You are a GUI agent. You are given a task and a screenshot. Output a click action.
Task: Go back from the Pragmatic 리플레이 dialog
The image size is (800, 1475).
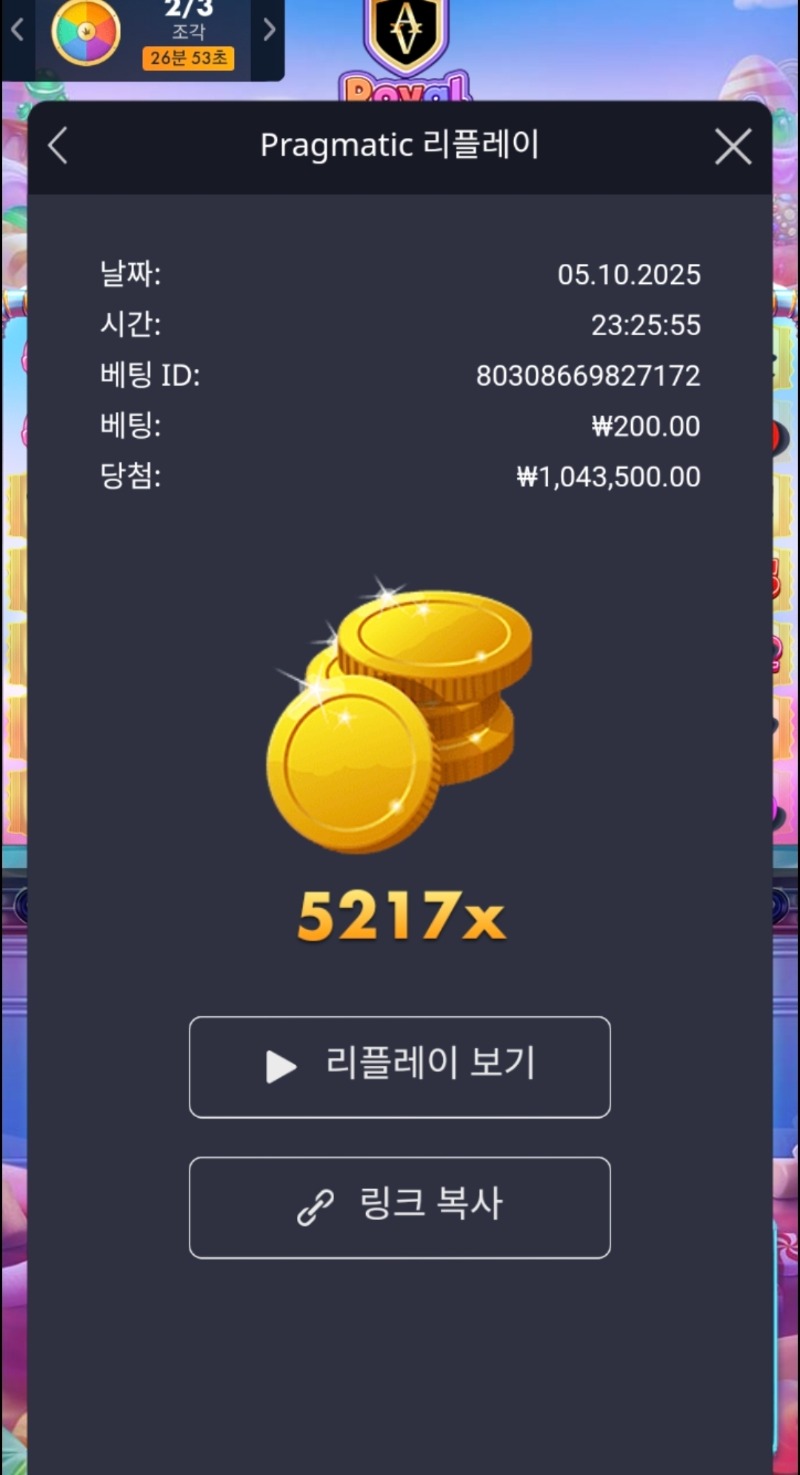pos(58,146)
